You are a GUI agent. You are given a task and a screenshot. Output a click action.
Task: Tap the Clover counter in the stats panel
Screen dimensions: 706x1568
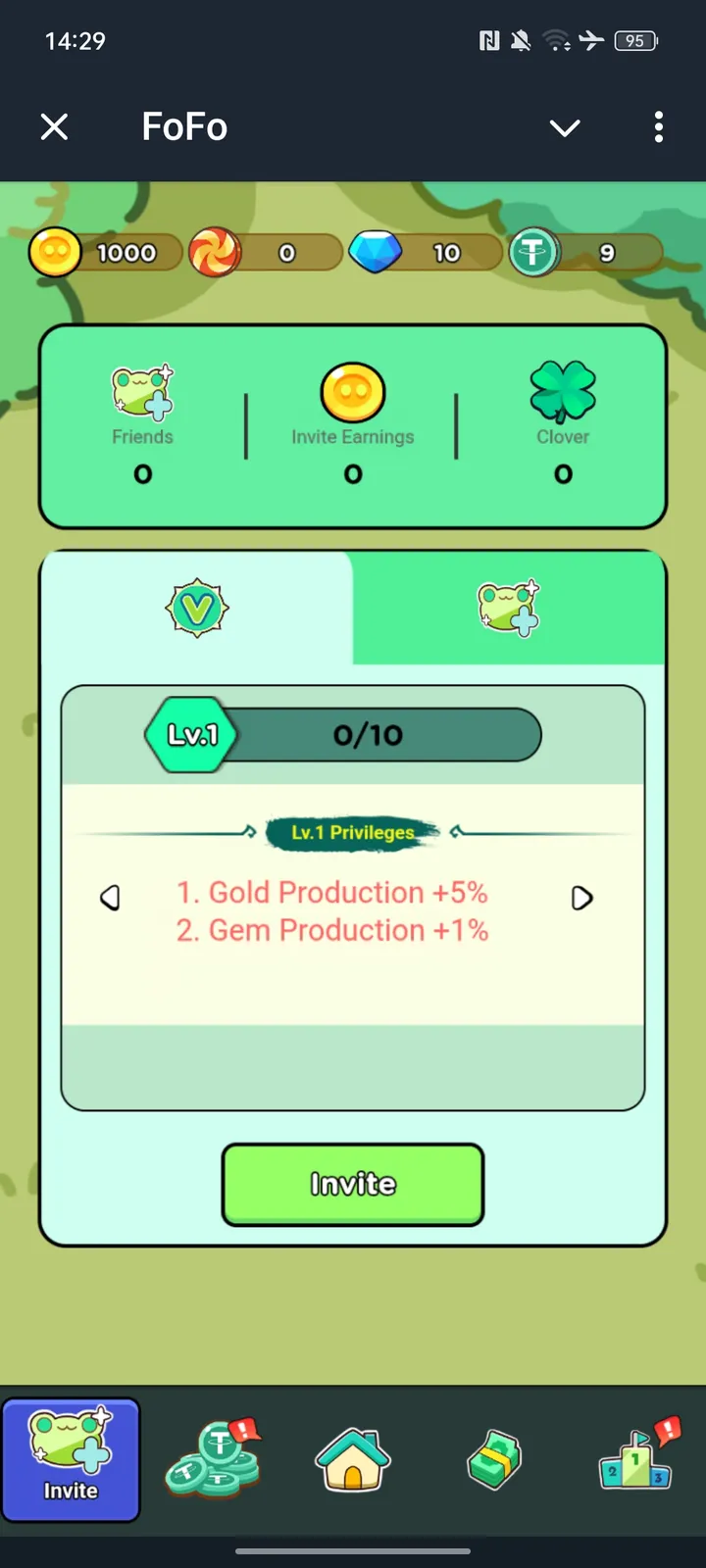coord(562,473)
